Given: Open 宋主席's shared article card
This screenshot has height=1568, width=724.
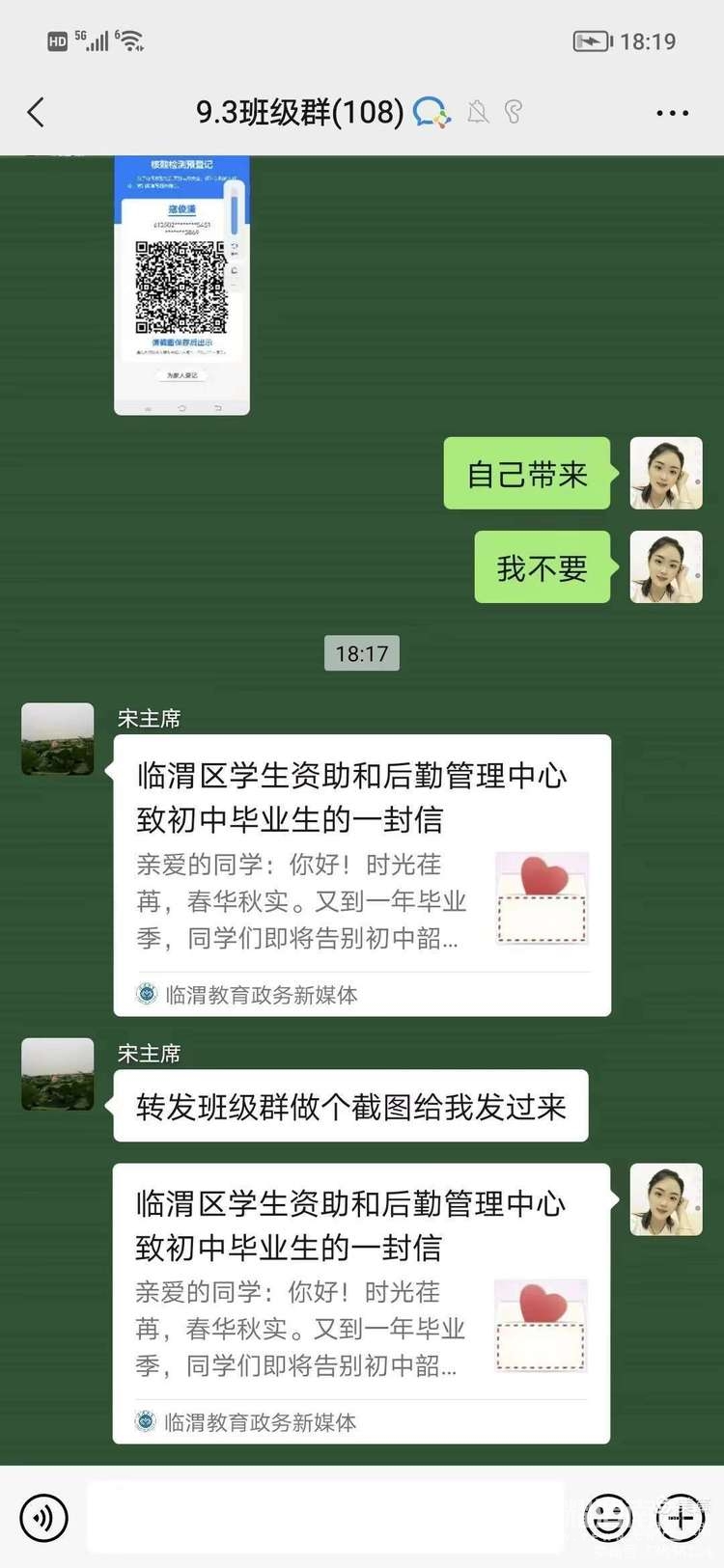Looking at the screenshot, I should 362,874.
